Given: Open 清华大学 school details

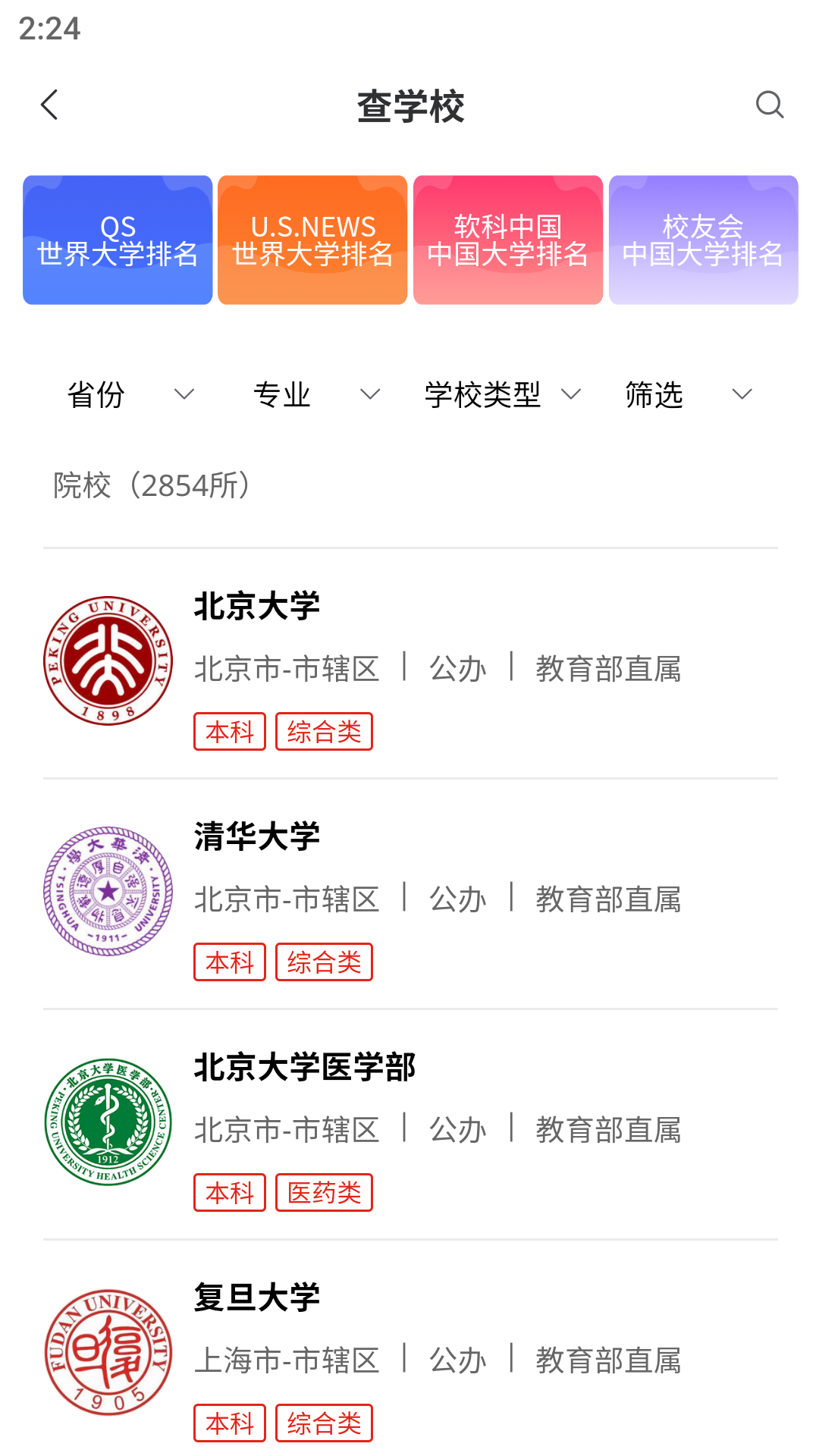Looking at the screenshot, I should click(x=409, y=894).
